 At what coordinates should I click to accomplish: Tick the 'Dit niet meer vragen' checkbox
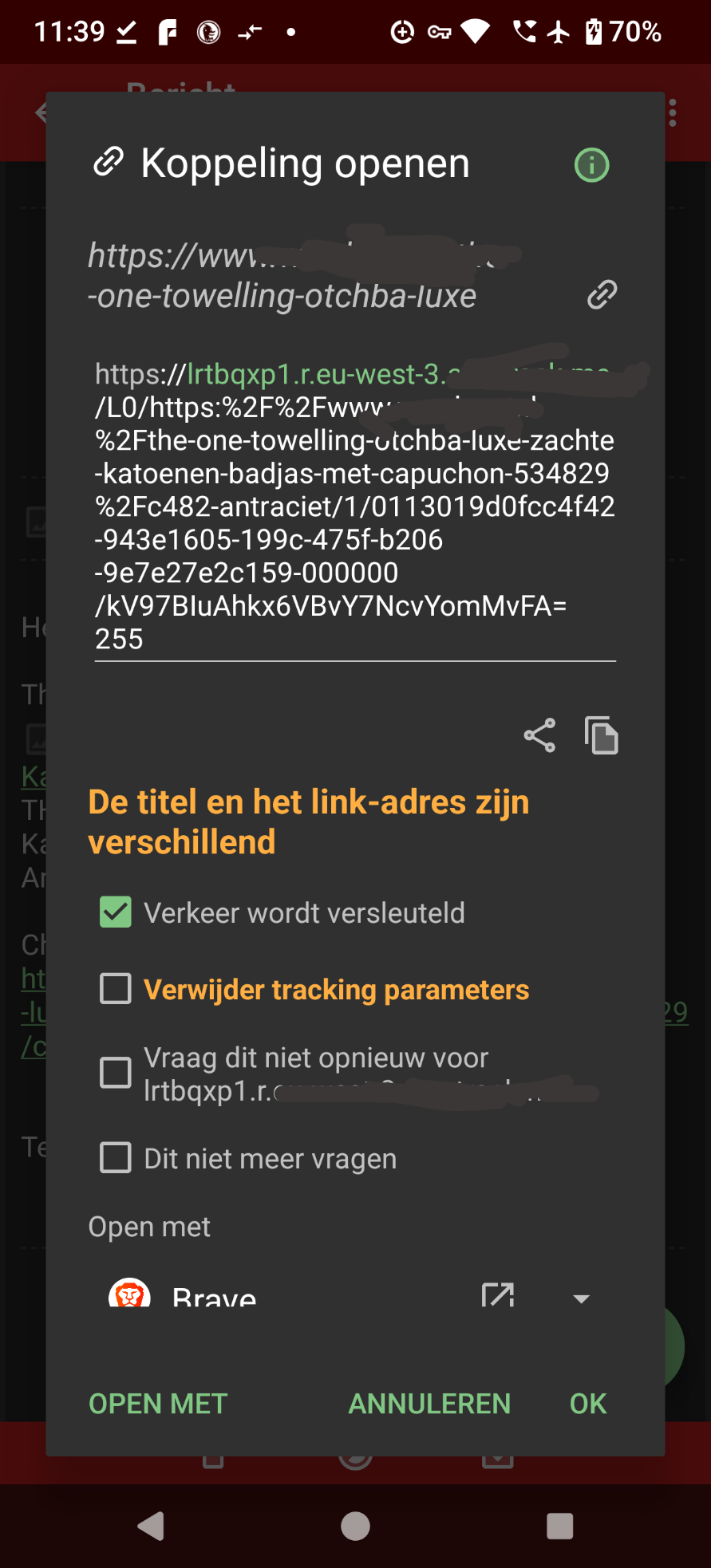(x=116, y=1157)
